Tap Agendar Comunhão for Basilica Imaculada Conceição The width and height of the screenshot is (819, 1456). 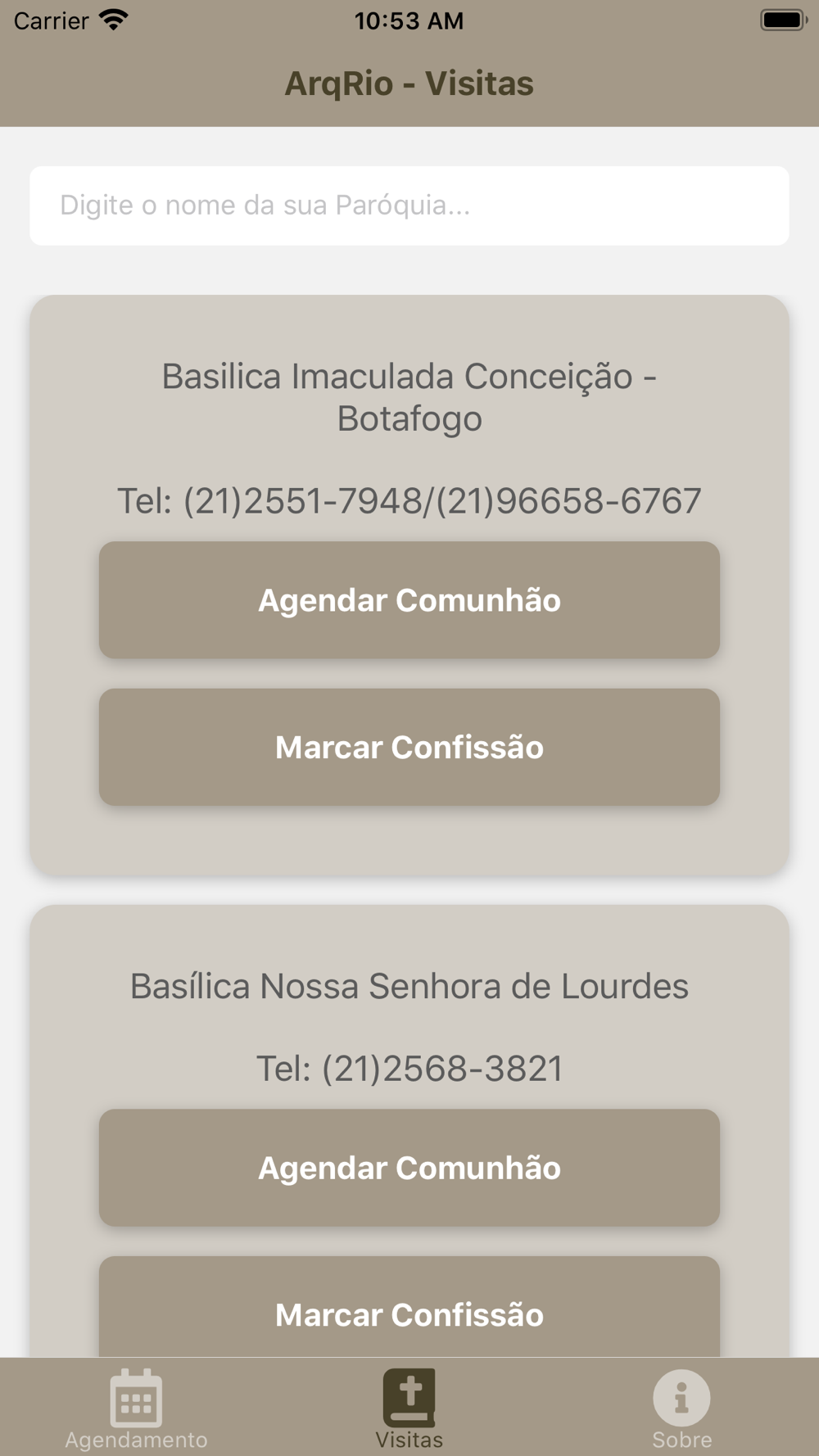pyautogui.click(x=409, y=600)
